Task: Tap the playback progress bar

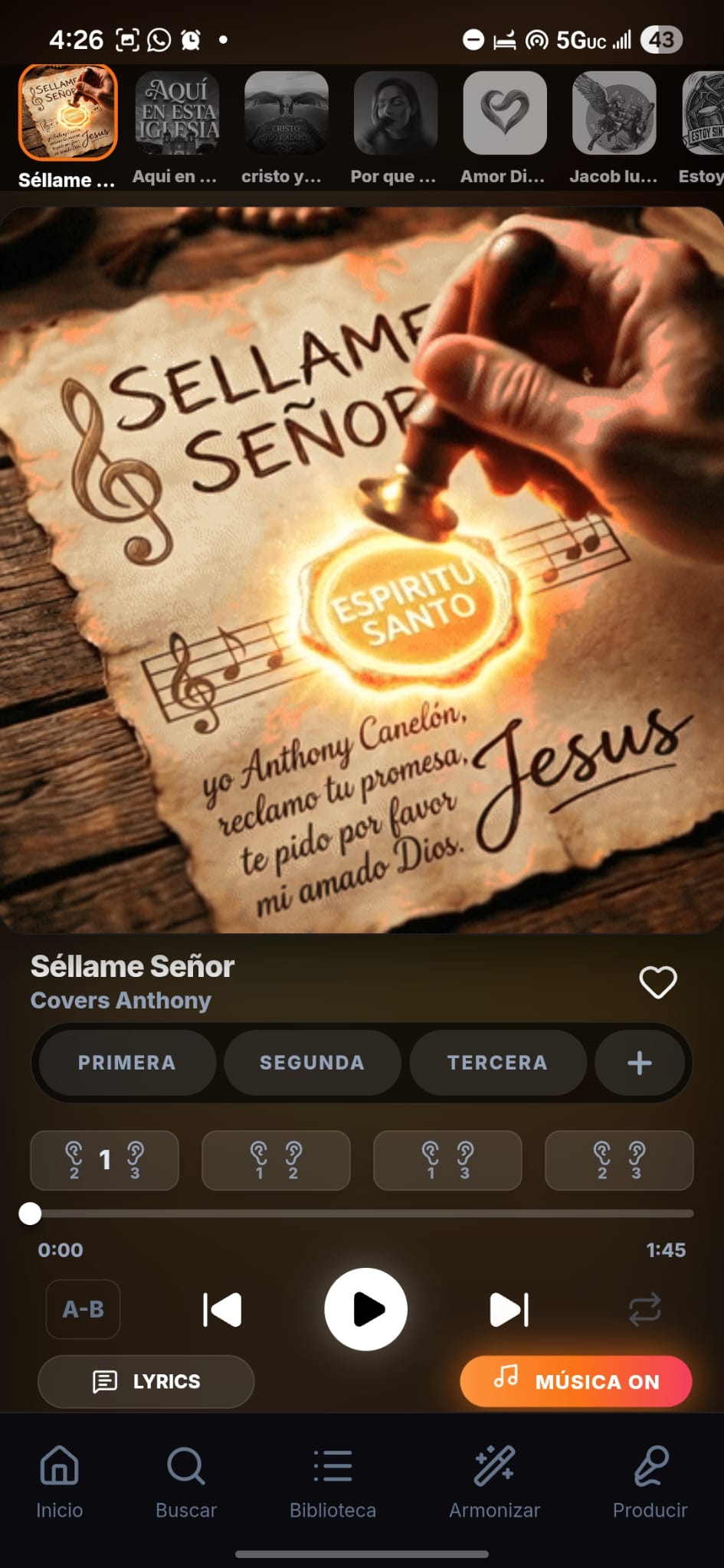Action: click(x=362, y=1214)
